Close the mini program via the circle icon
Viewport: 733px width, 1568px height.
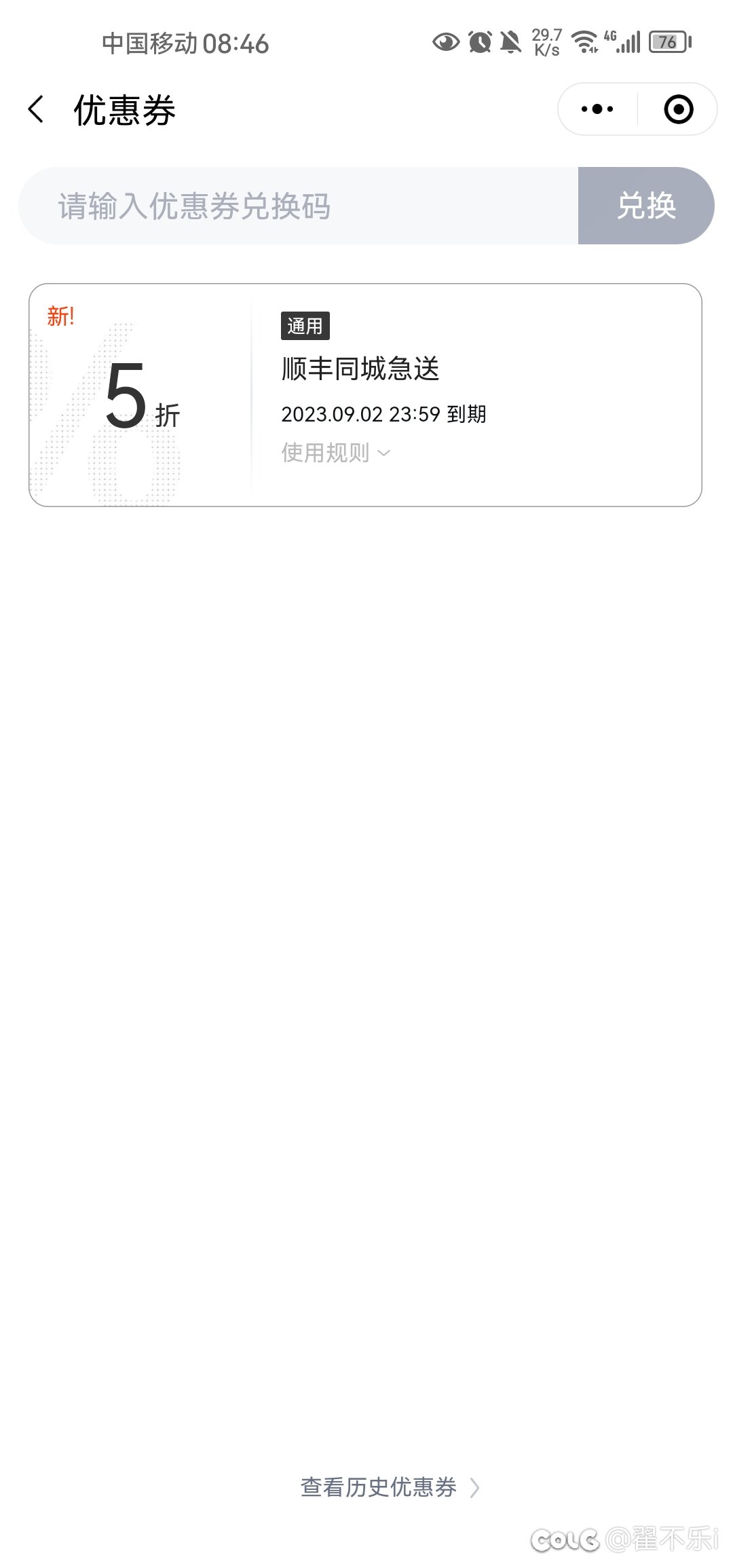678,109
